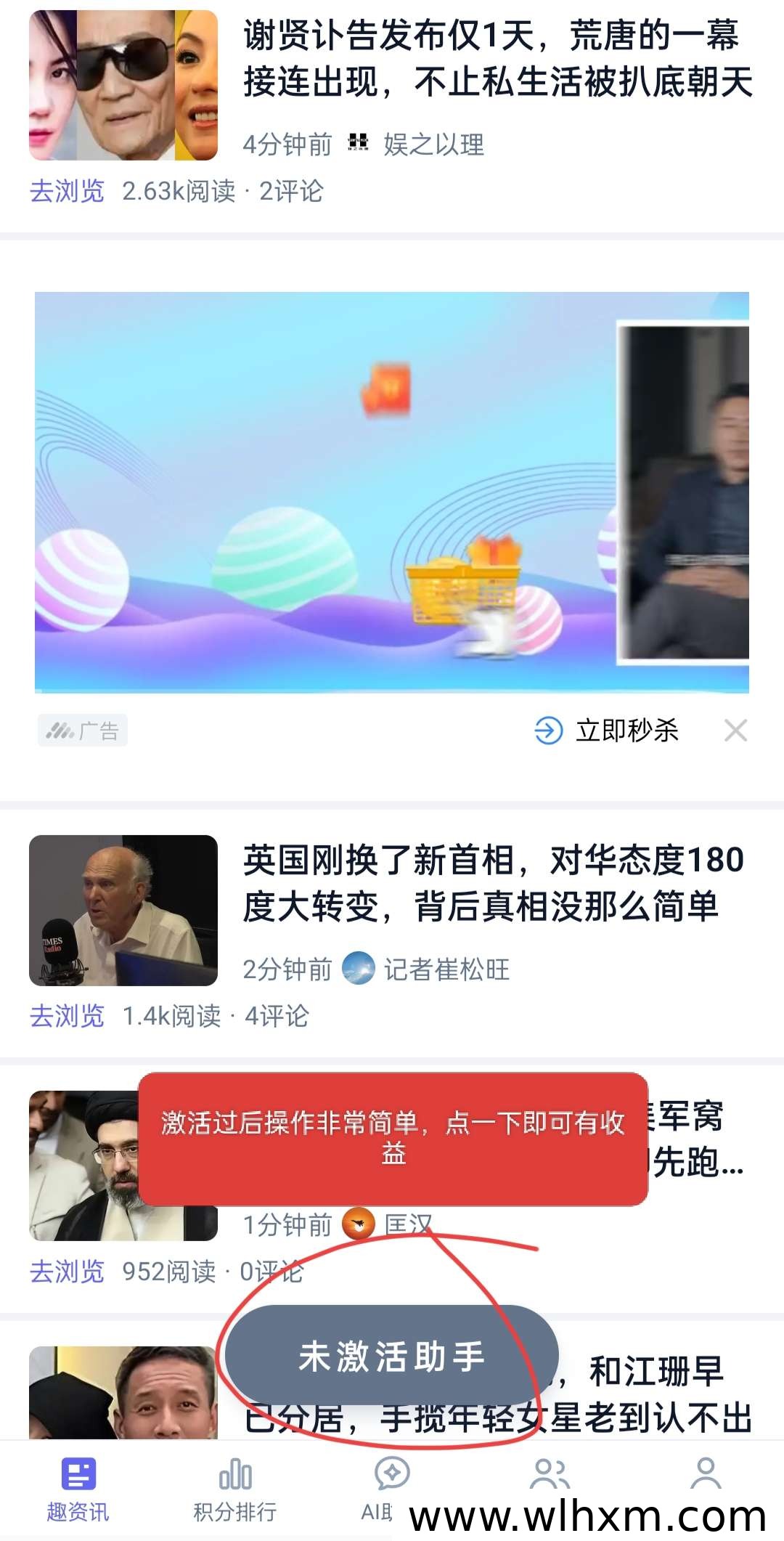Tap the 未激活助手 button
The image size is (784, 1541).
coord(391,1356)
